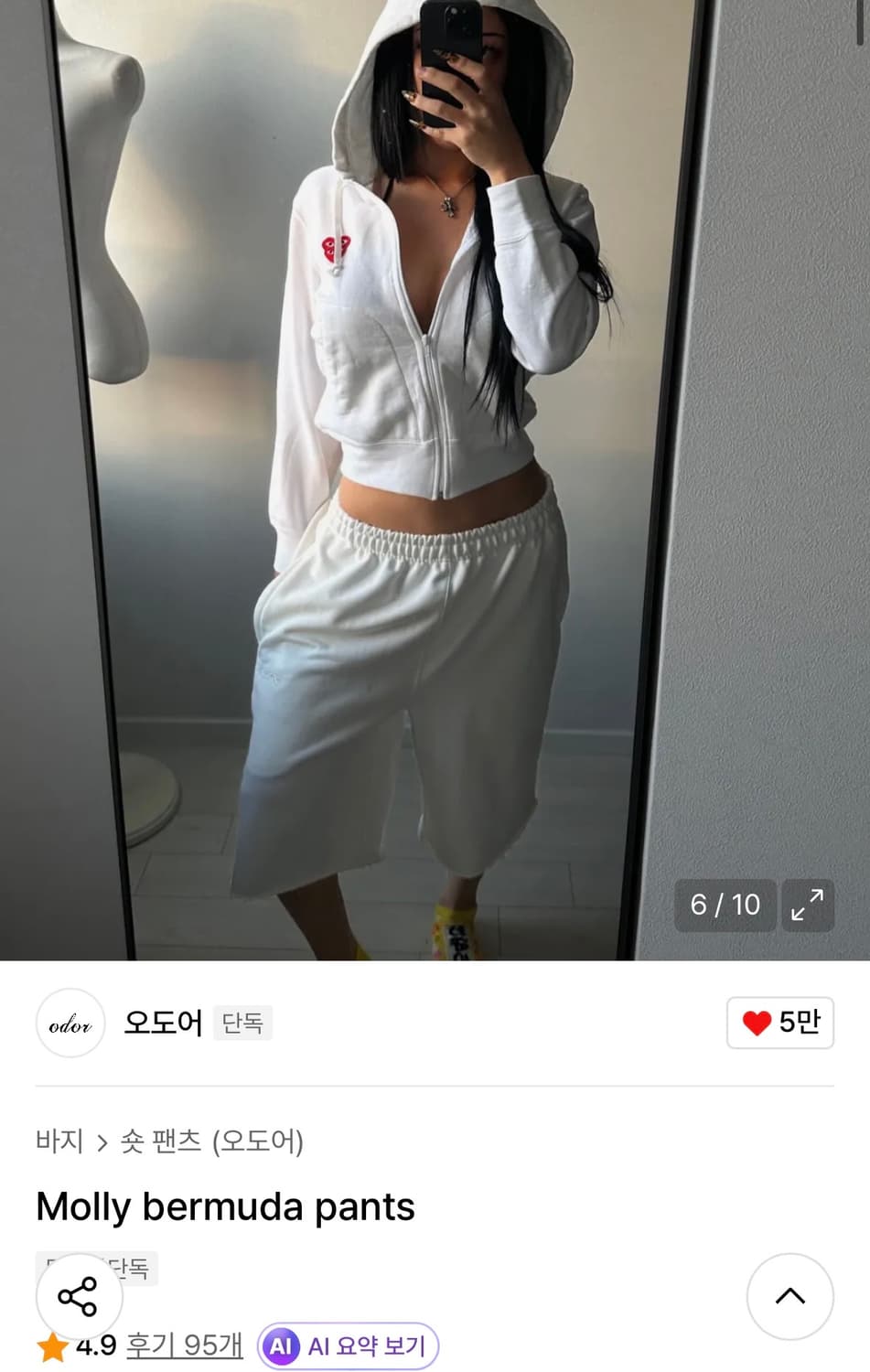Click the circular scroll-to-top arrow

790,1296
